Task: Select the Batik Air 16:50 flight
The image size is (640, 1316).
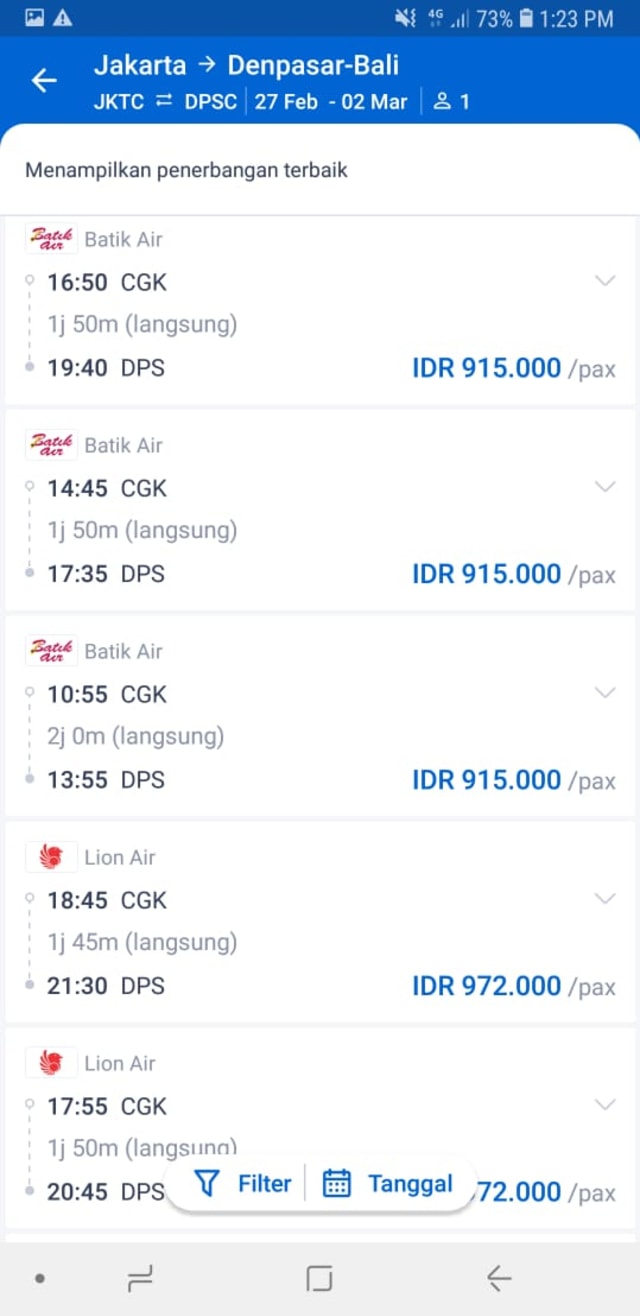Action: pyautogui.click(x=320, y=309)
